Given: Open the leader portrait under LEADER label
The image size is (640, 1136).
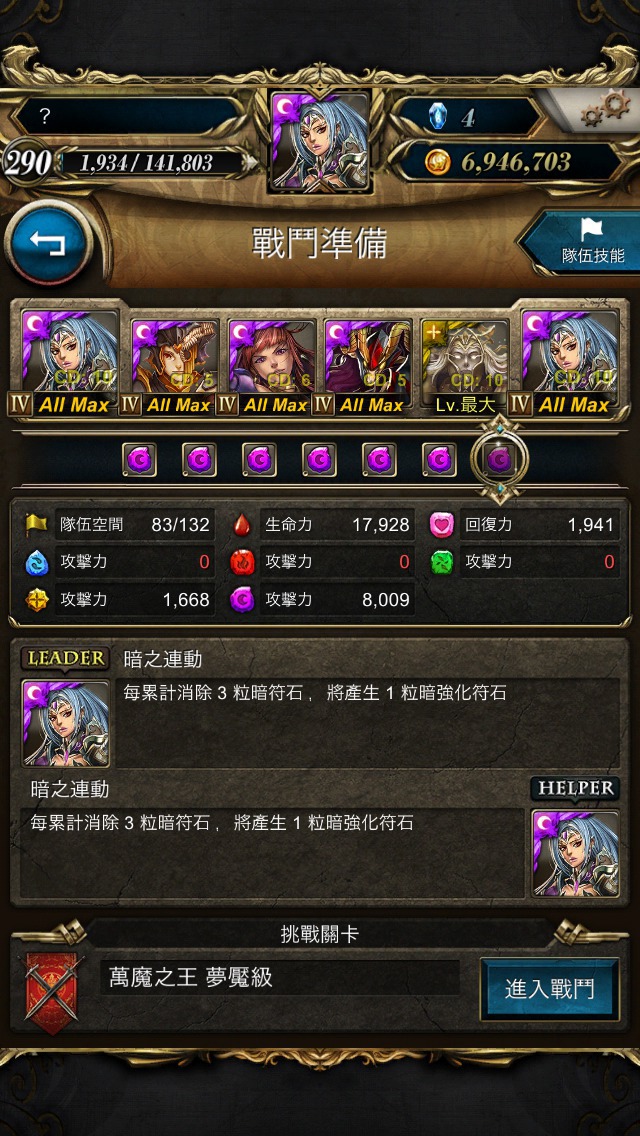Looking at the screenshot, I should pyautogui.click(x=66, y=723).
